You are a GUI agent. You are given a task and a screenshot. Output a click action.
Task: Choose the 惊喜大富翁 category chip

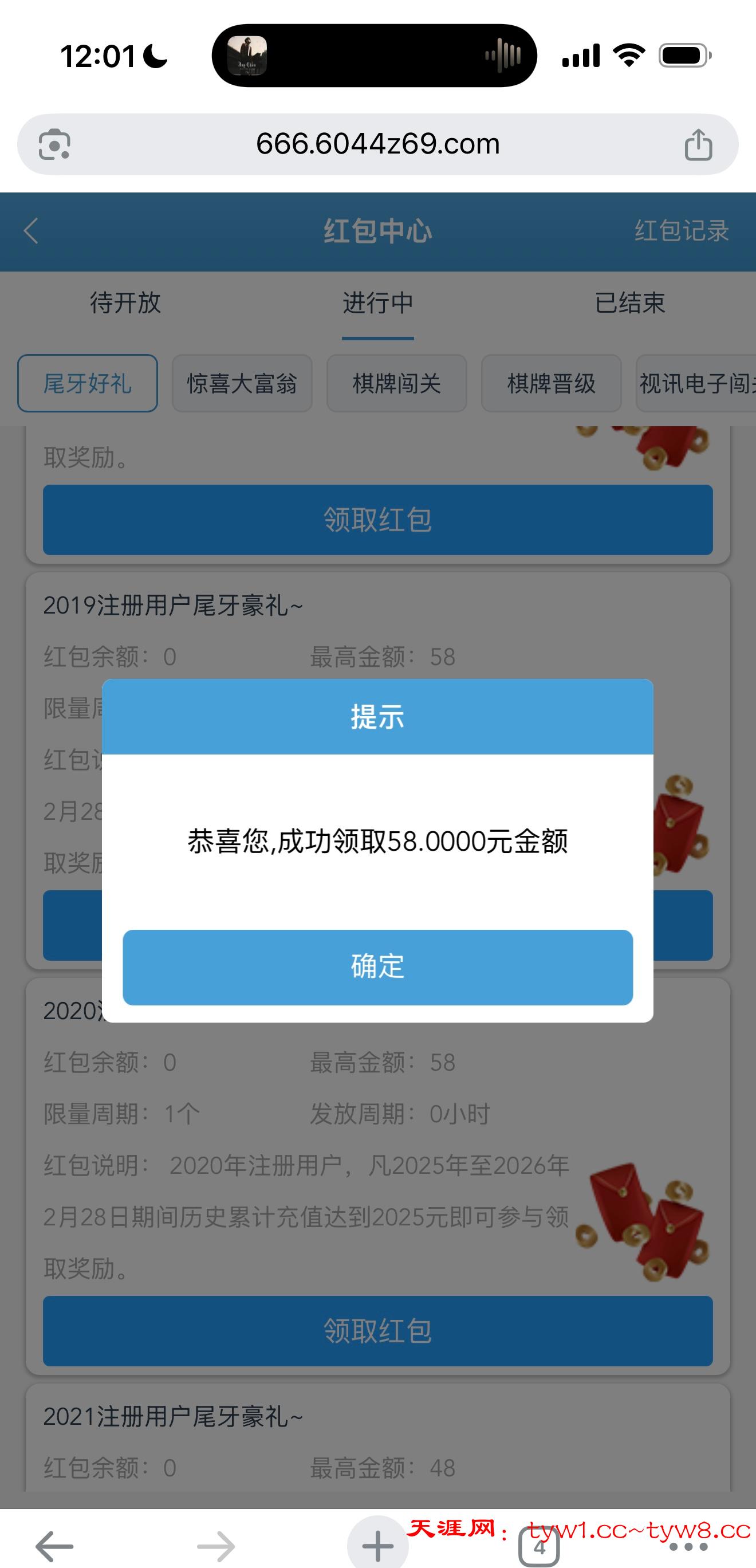(242, 383)
